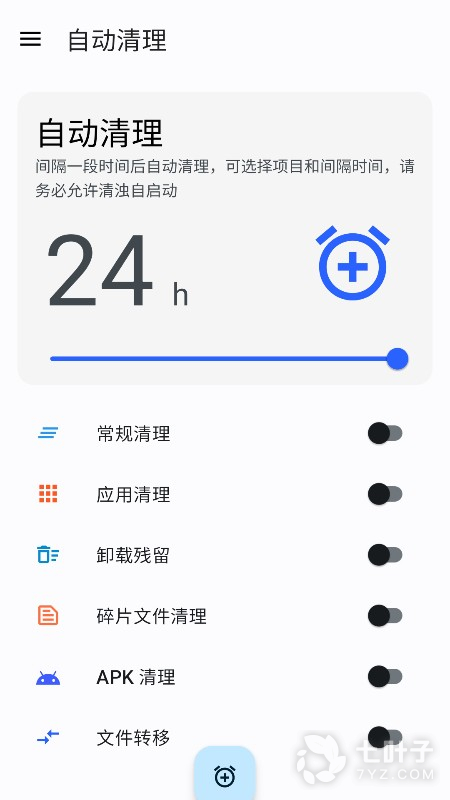Switch on 碎片文件清理

pyautogui.click(x=385, y=615)
